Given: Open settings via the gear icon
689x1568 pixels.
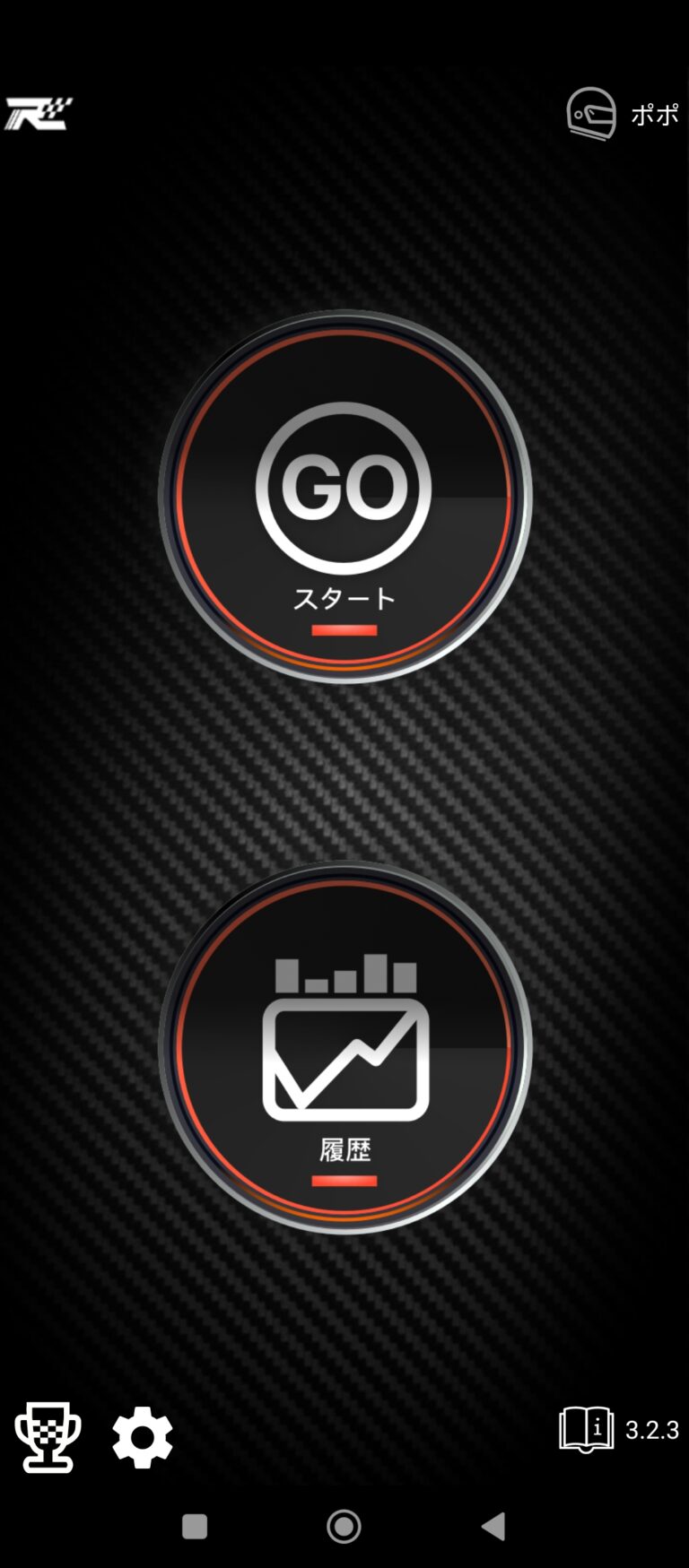Looking at the screenshot, I should click(142, 1436).
